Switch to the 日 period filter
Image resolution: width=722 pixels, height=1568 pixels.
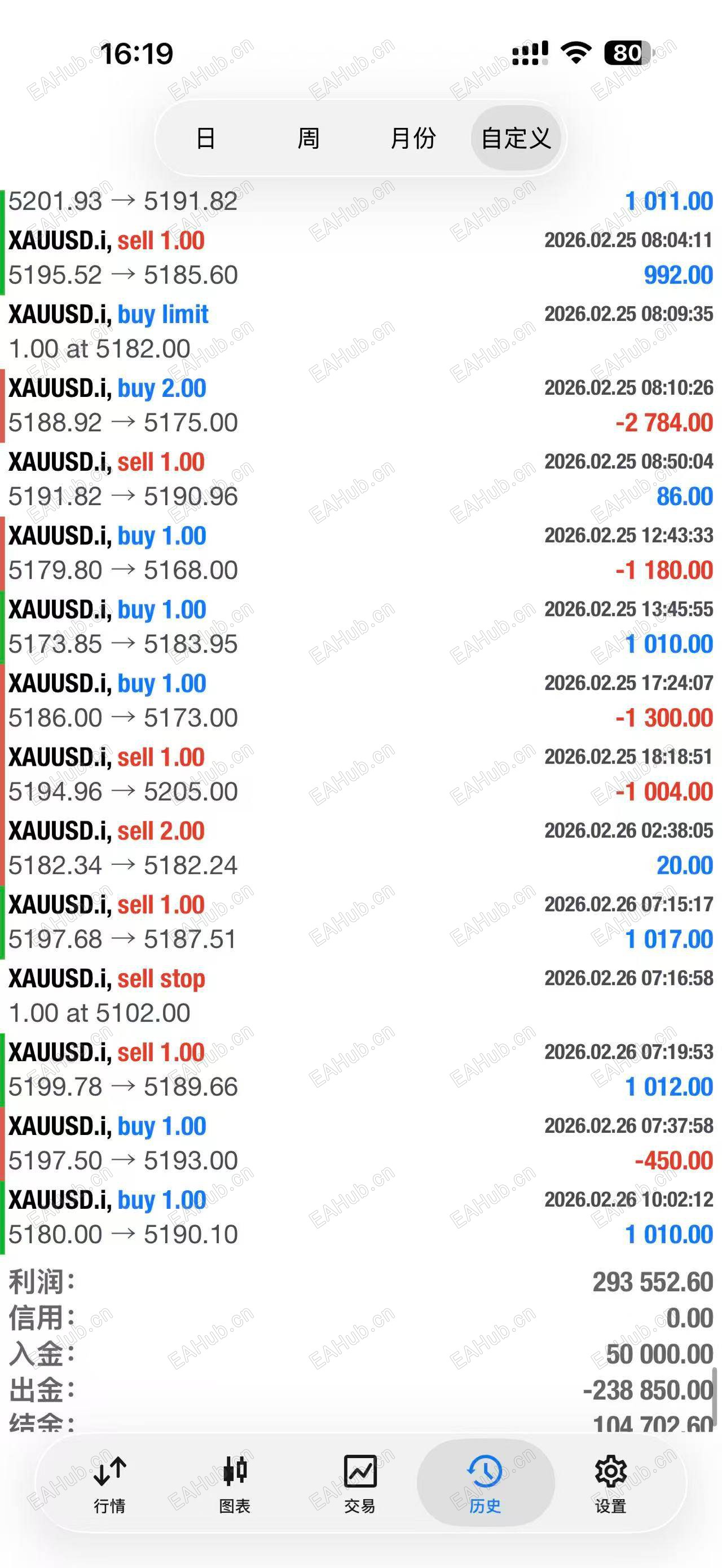pyautogui.click(x=206, y=138)
